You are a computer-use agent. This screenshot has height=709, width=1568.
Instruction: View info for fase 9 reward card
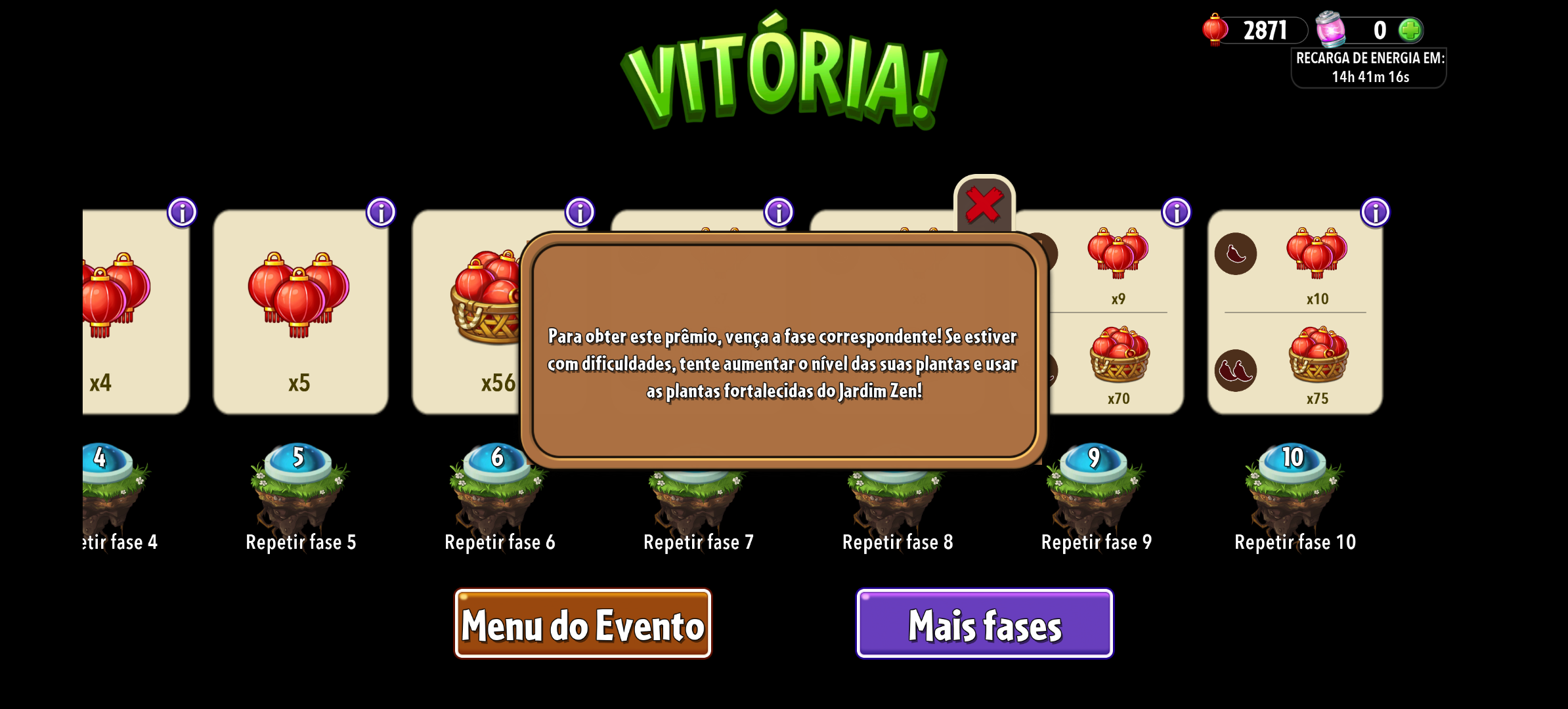click(1176, 212)
